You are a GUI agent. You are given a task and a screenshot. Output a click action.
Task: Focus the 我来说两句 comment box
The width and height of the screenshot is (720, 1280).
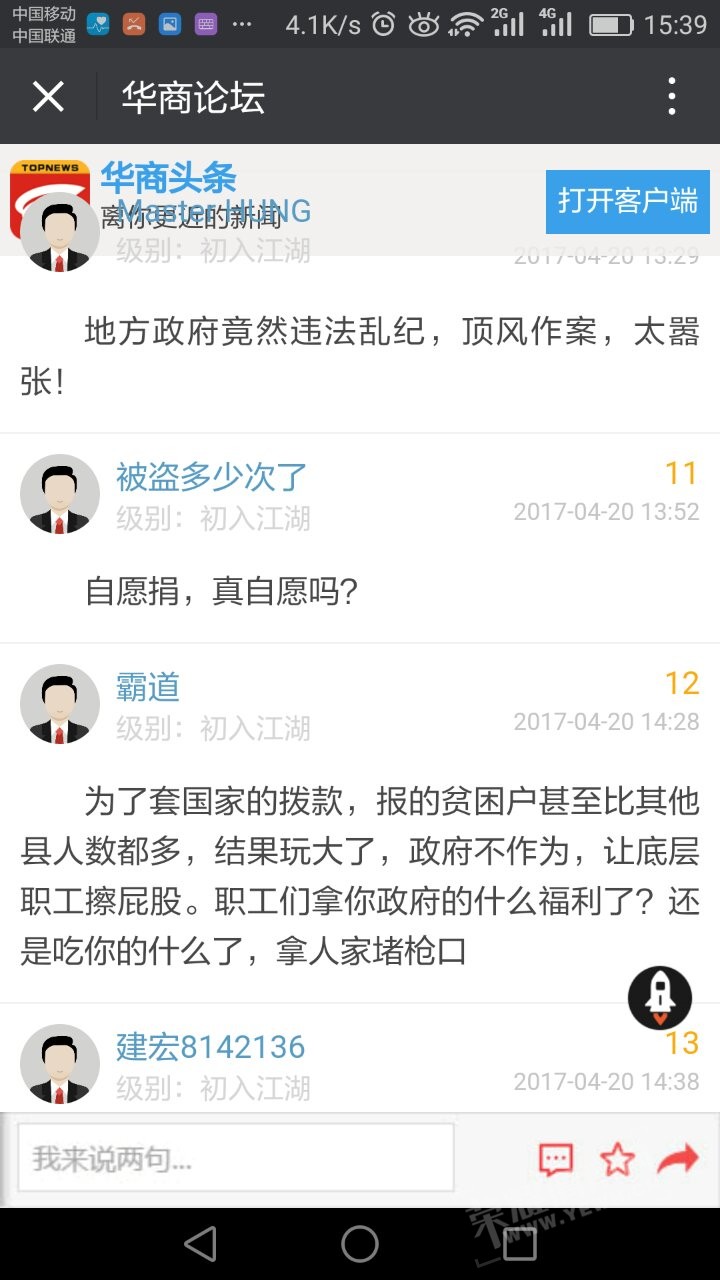(x=236, y=1158)
